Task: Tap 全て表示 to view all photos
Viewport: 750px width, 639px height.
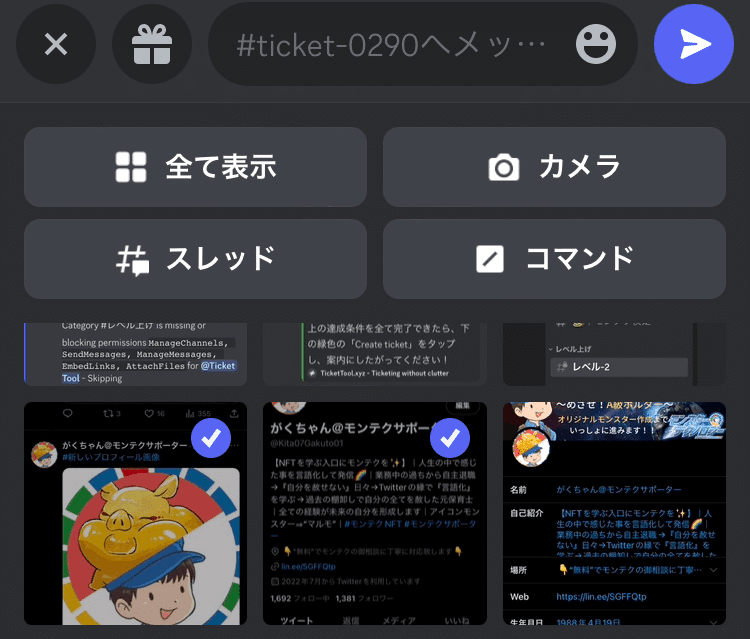Action: (x=195, y=167)
